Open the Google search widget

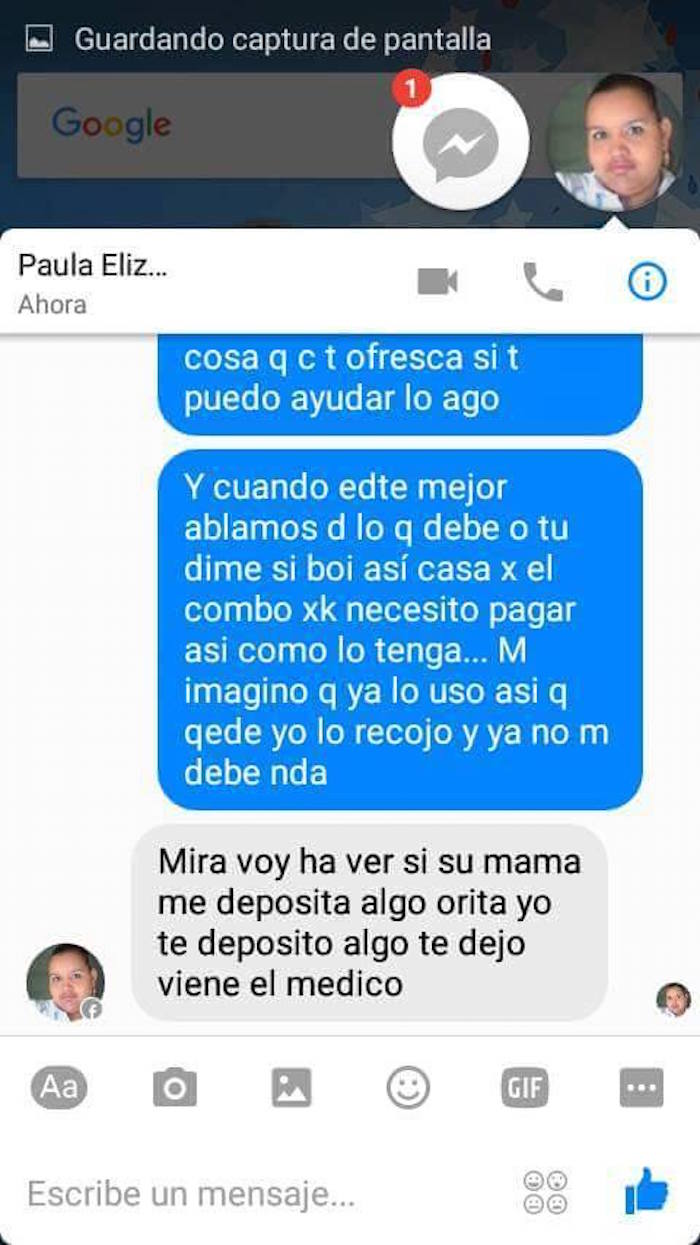pos(200,125)
